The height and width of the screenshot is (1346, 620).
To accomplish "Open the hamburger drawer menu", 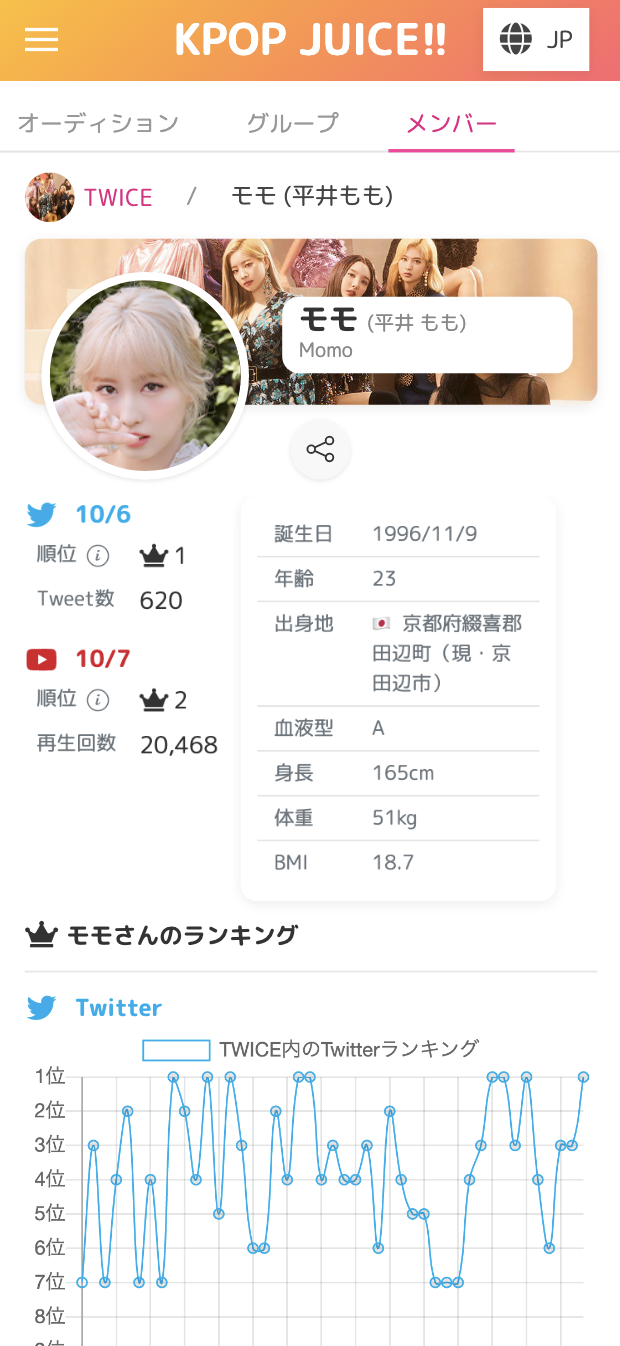I will [42, 40].
